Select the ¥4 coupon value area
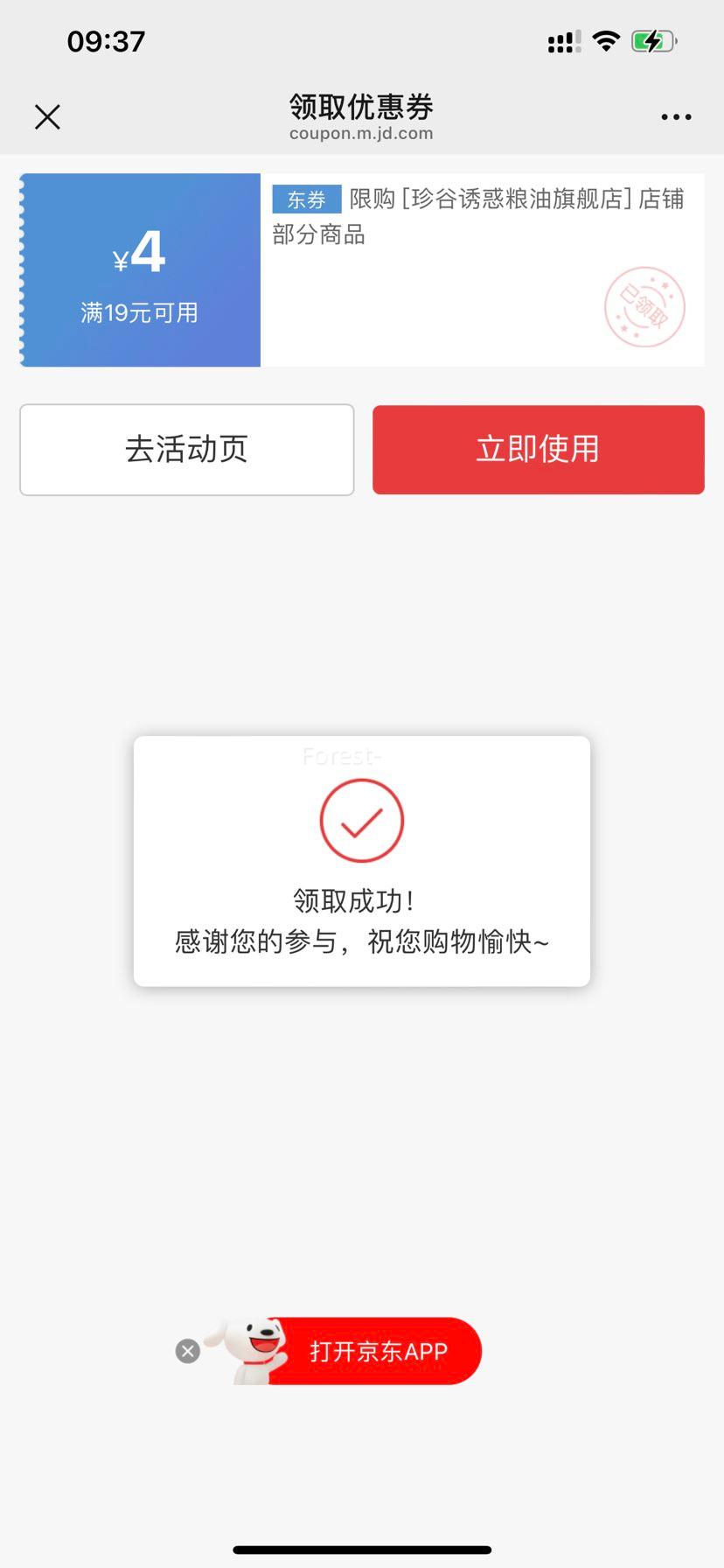The height and width of the screenshot is (1568, 724). coord(139,255)
